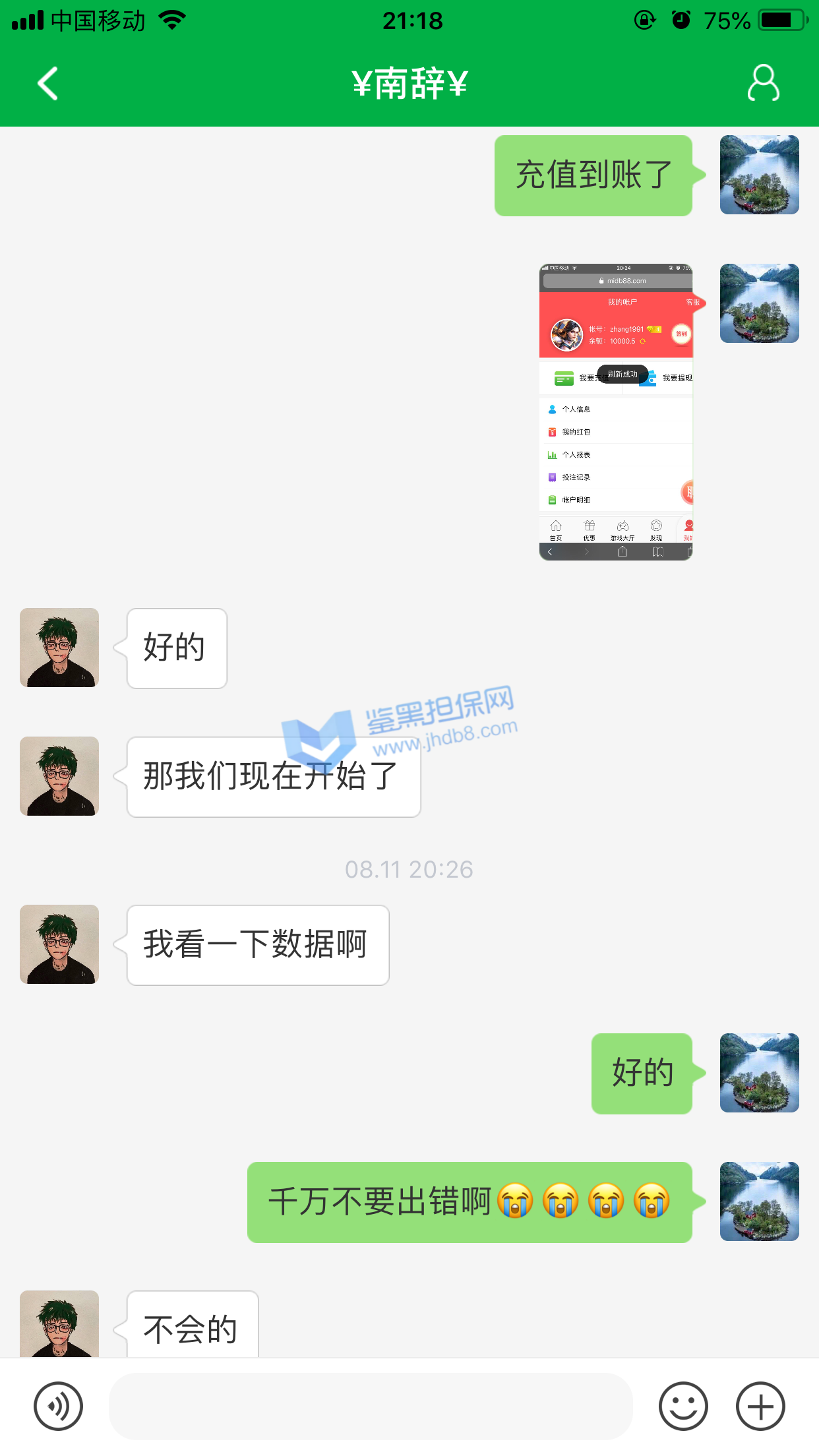Go back from the ¥南辞¥ chat
Image resolution: width=819 pixels, height=1456 pixels.
click(x=47, y=84)
